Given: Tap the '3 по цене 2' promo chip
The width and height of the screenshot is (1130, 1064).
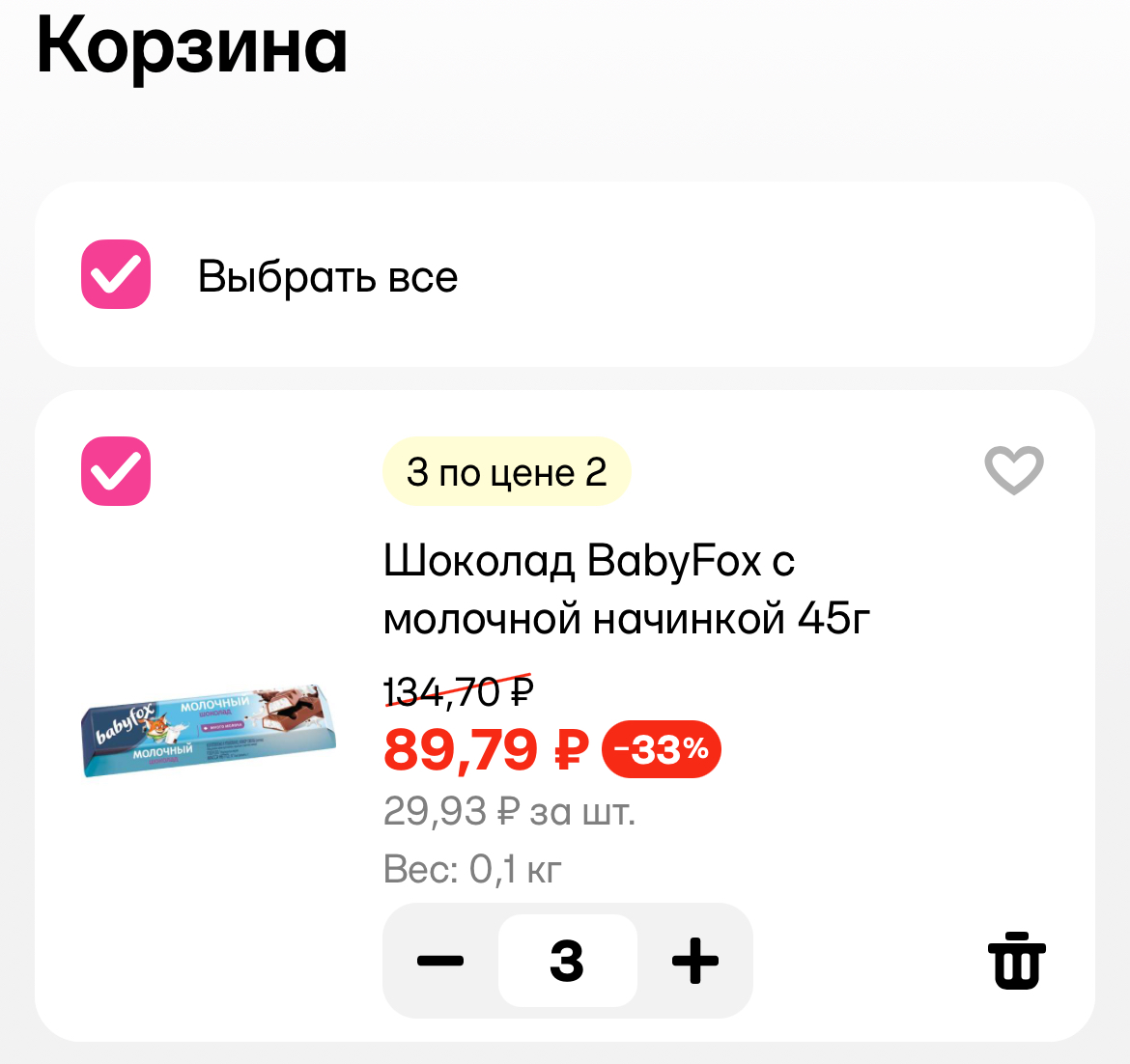Looking at the screenshot, I should [506, 472].
